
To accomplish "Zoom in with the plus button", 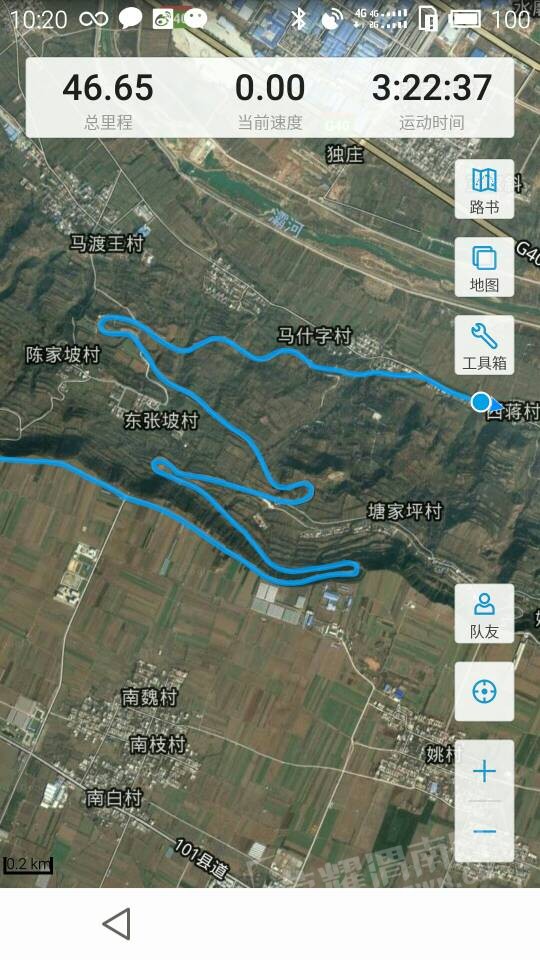I will click(484, 771).
